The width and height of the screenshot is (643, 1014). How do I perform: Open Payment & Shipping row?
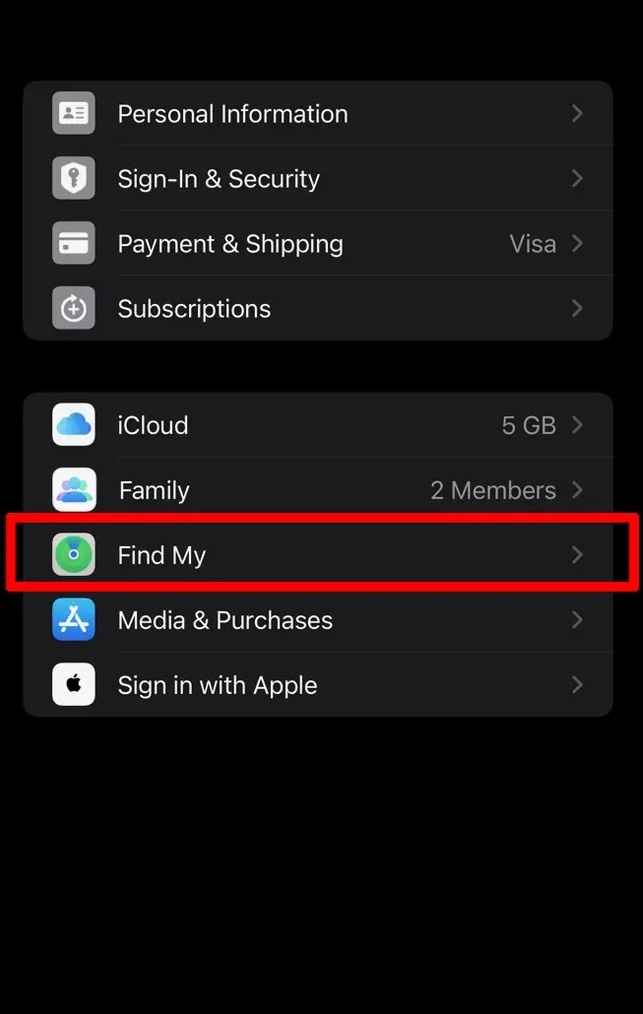pyautogui.click(x=318, y=244)
